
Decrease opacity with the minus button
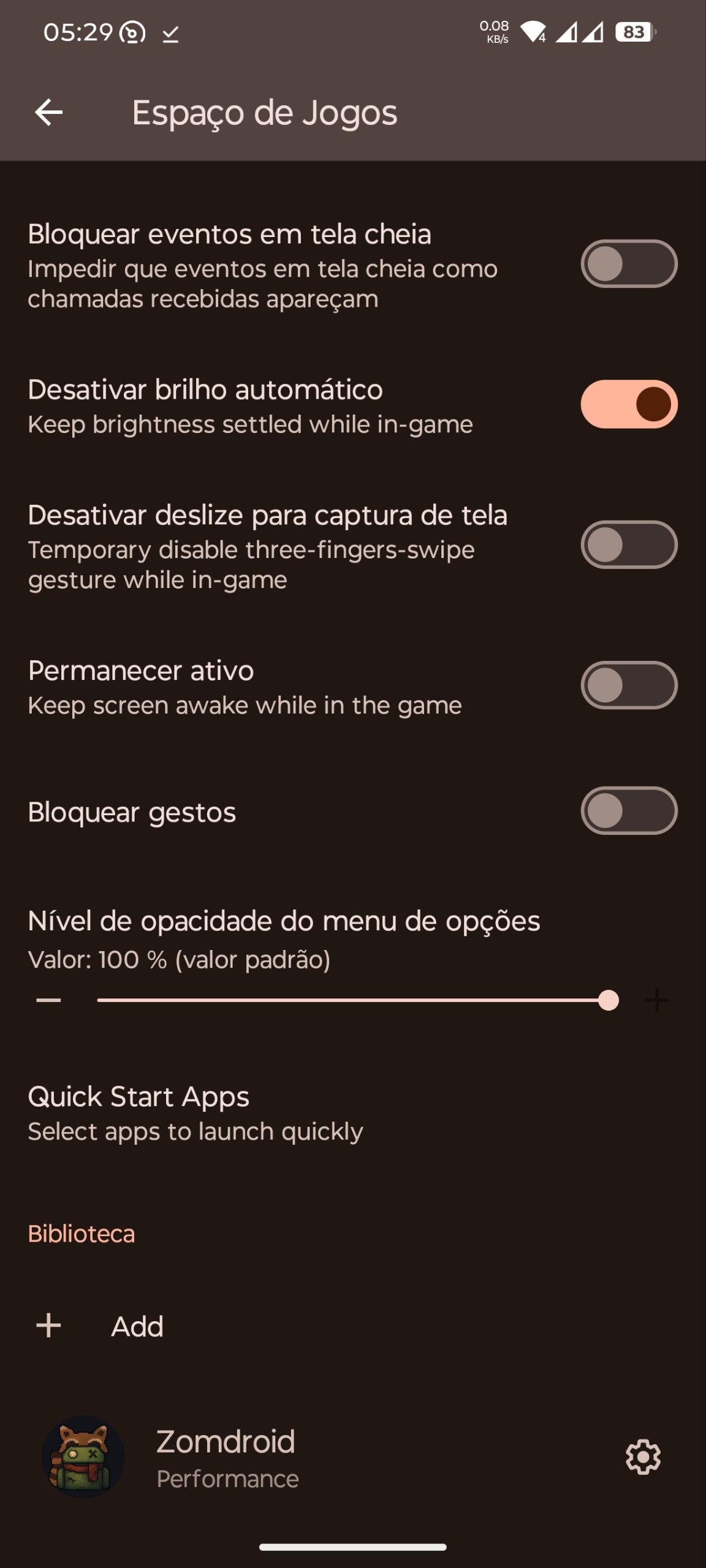(x=49, y=1001)
